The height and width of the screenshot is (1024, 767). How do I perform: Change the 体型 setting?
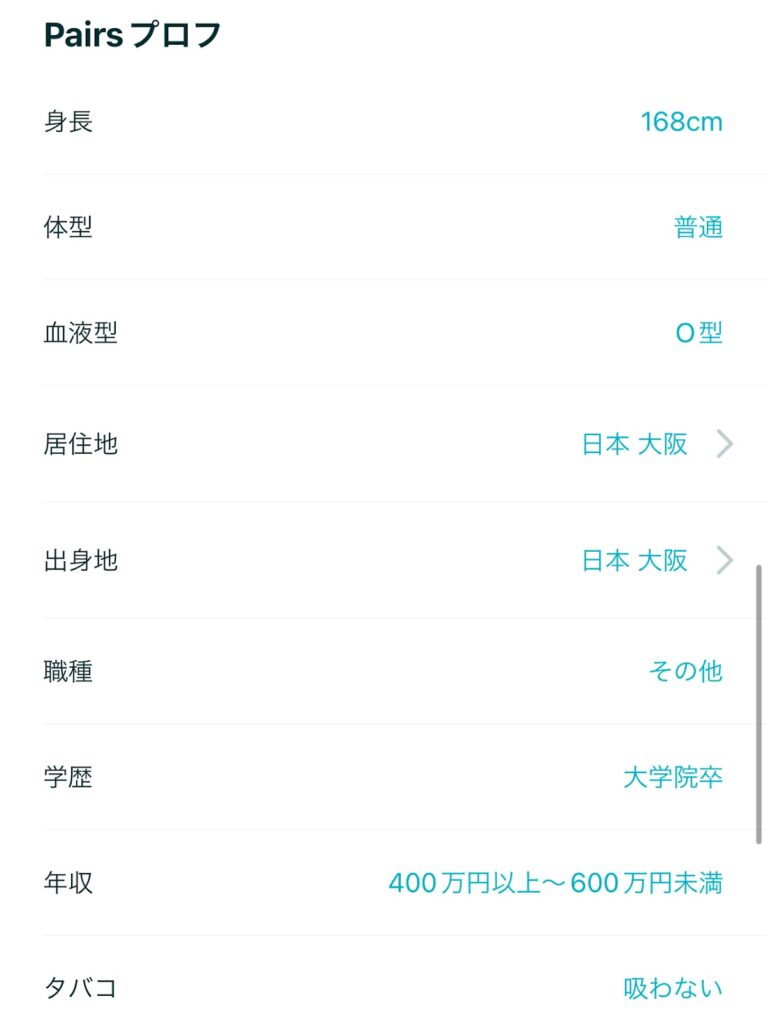698,228
